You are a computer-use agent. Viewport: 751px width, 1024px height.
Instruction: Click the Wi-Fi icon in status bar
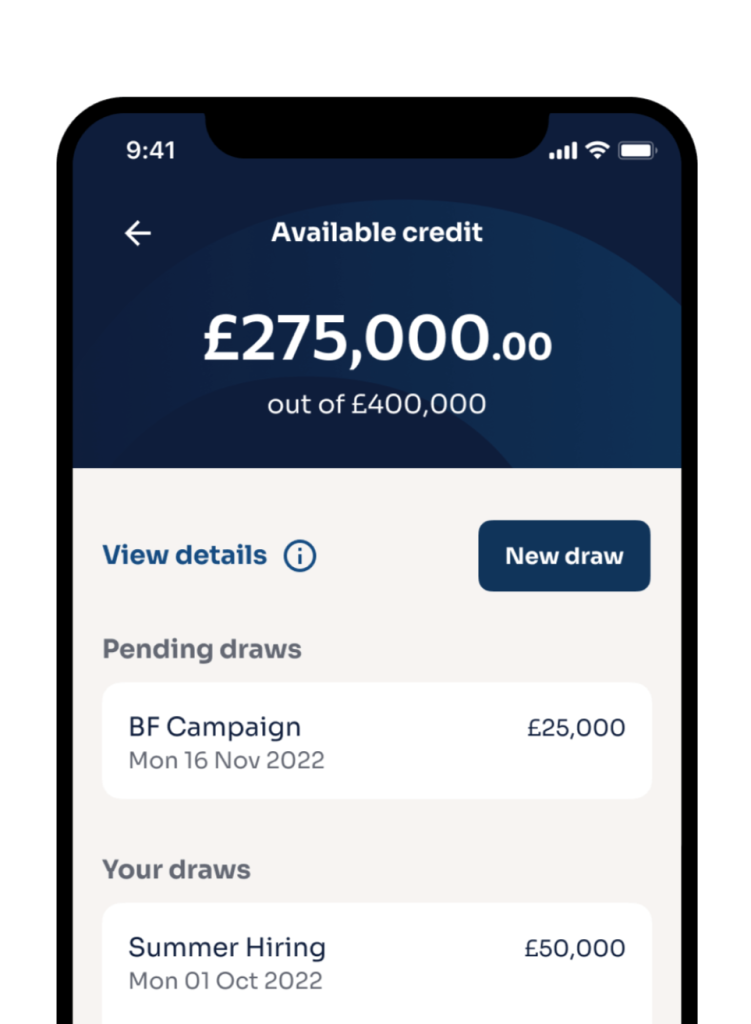click(x=597, y=149)
